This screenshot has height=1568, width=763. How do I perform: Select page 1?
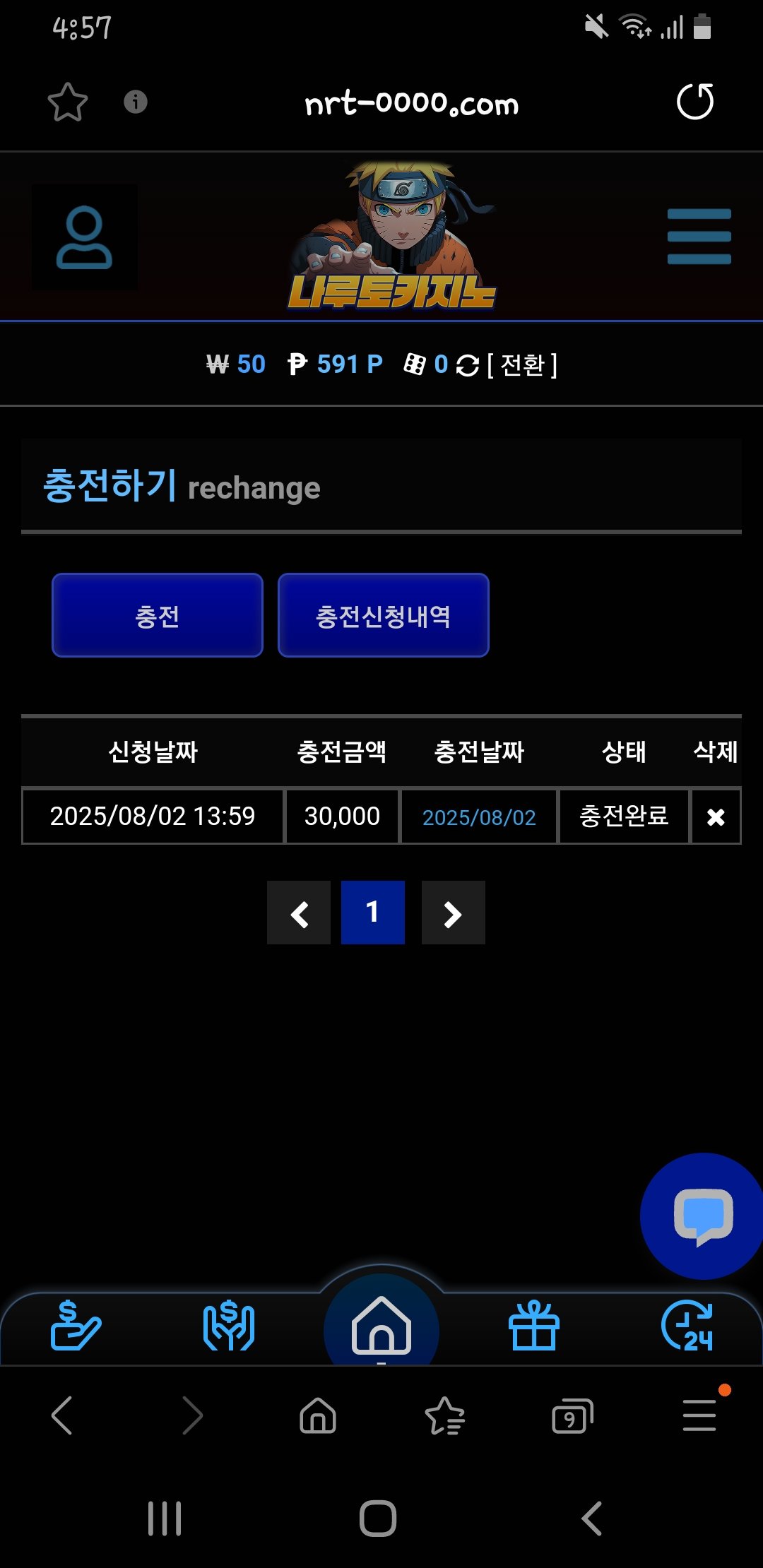pos(373,913)
